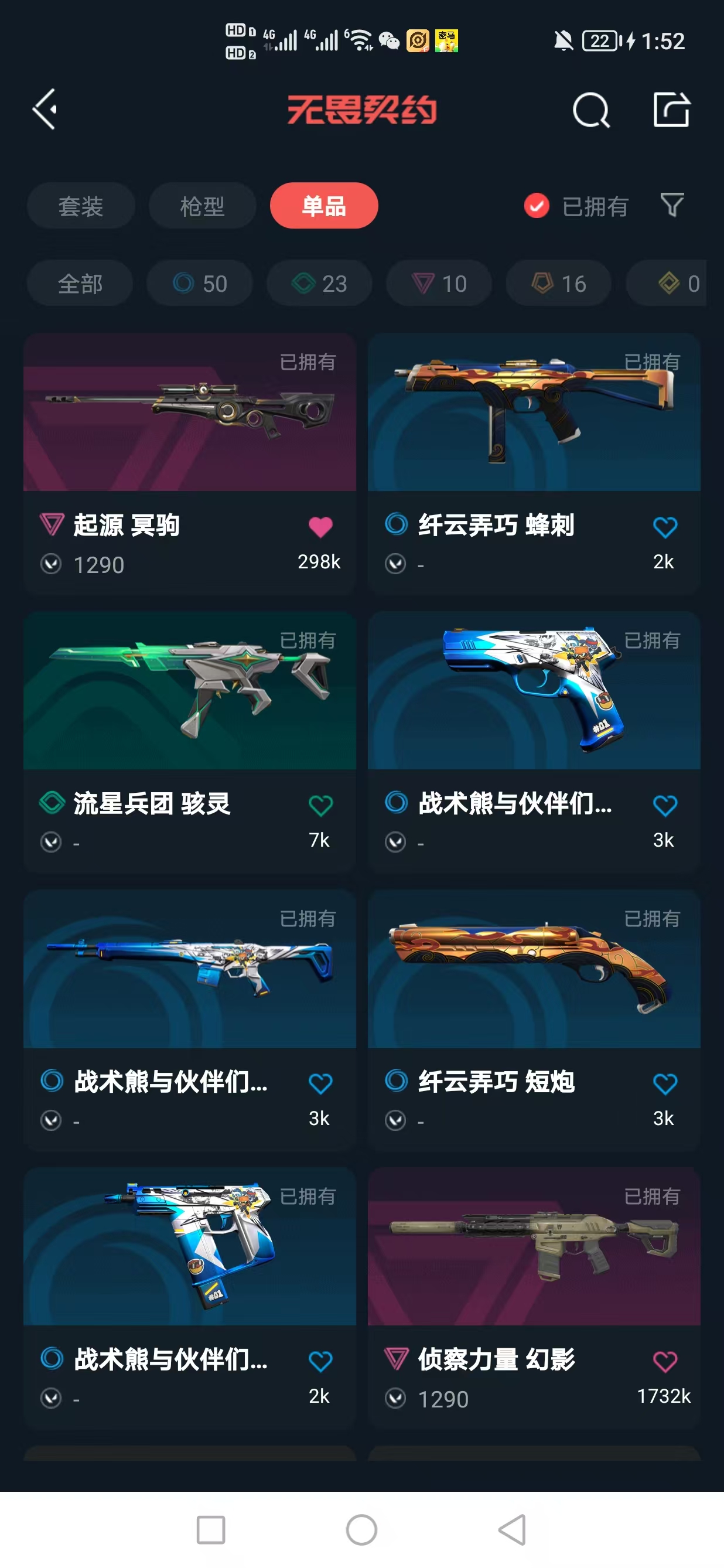Switch to the 套装 tab
The width and height of the screenshot is (724, 1568).
click(80, 206)
